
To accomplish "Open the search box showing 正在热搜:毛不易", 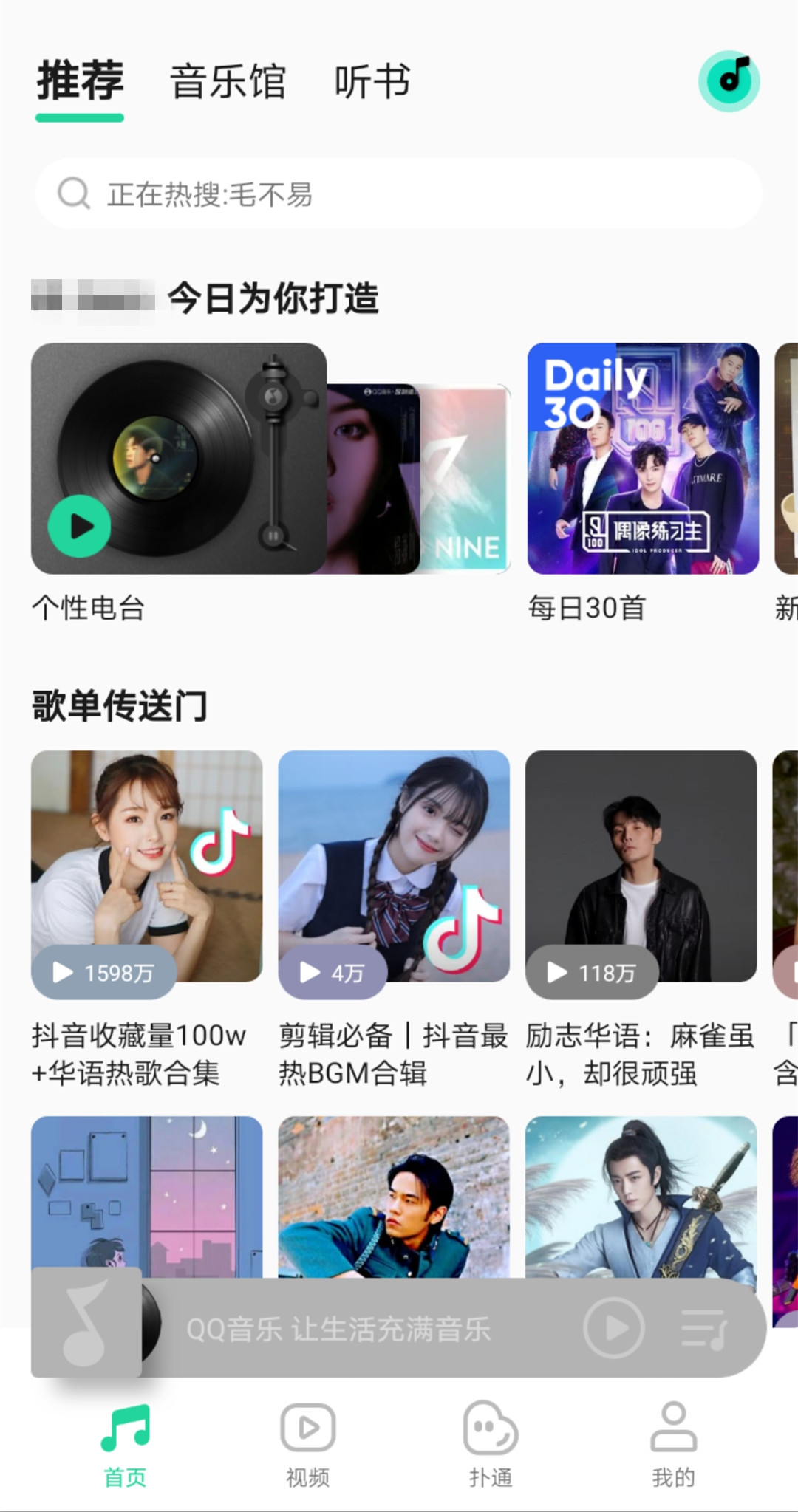I will coord(399,194).
